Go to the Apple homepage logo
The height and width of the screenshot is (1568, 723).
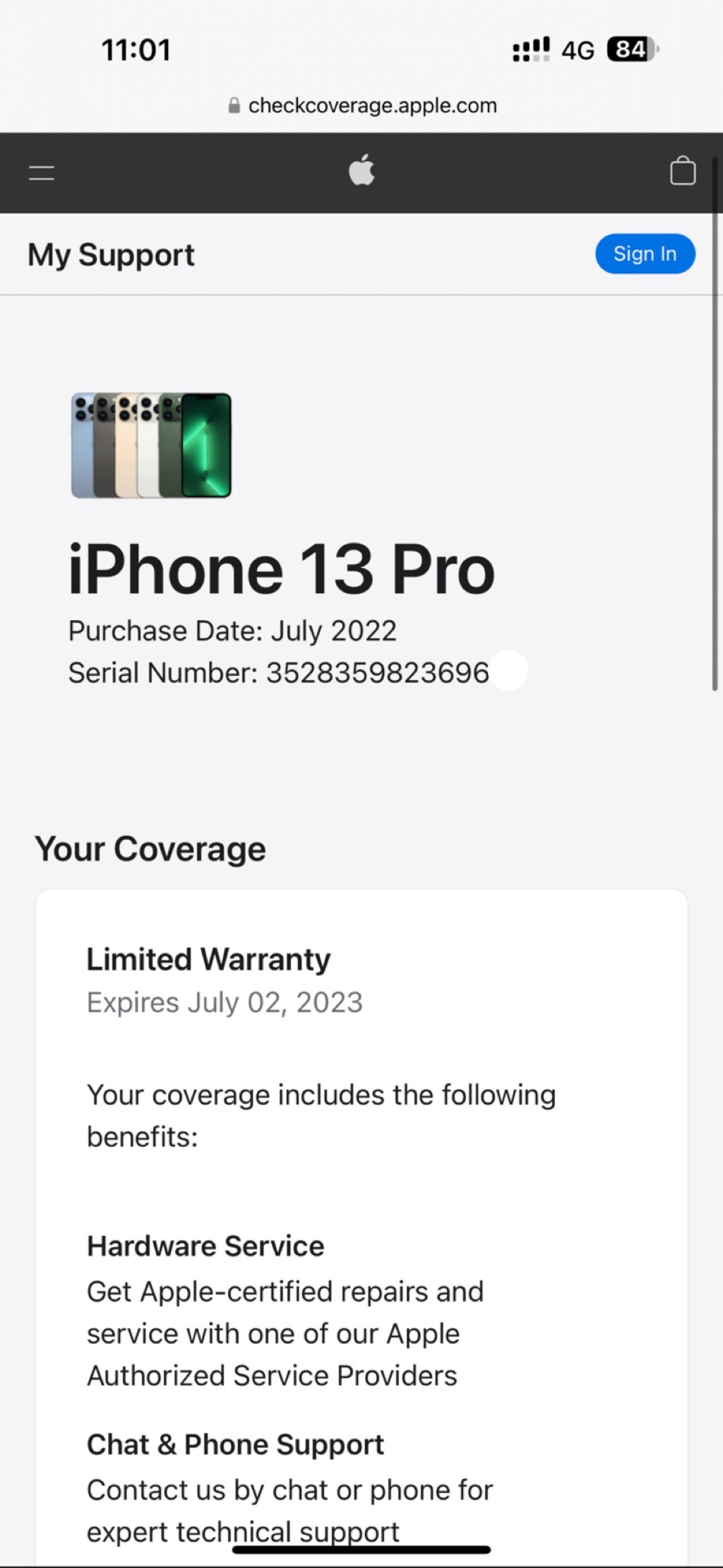click(361, 170)
